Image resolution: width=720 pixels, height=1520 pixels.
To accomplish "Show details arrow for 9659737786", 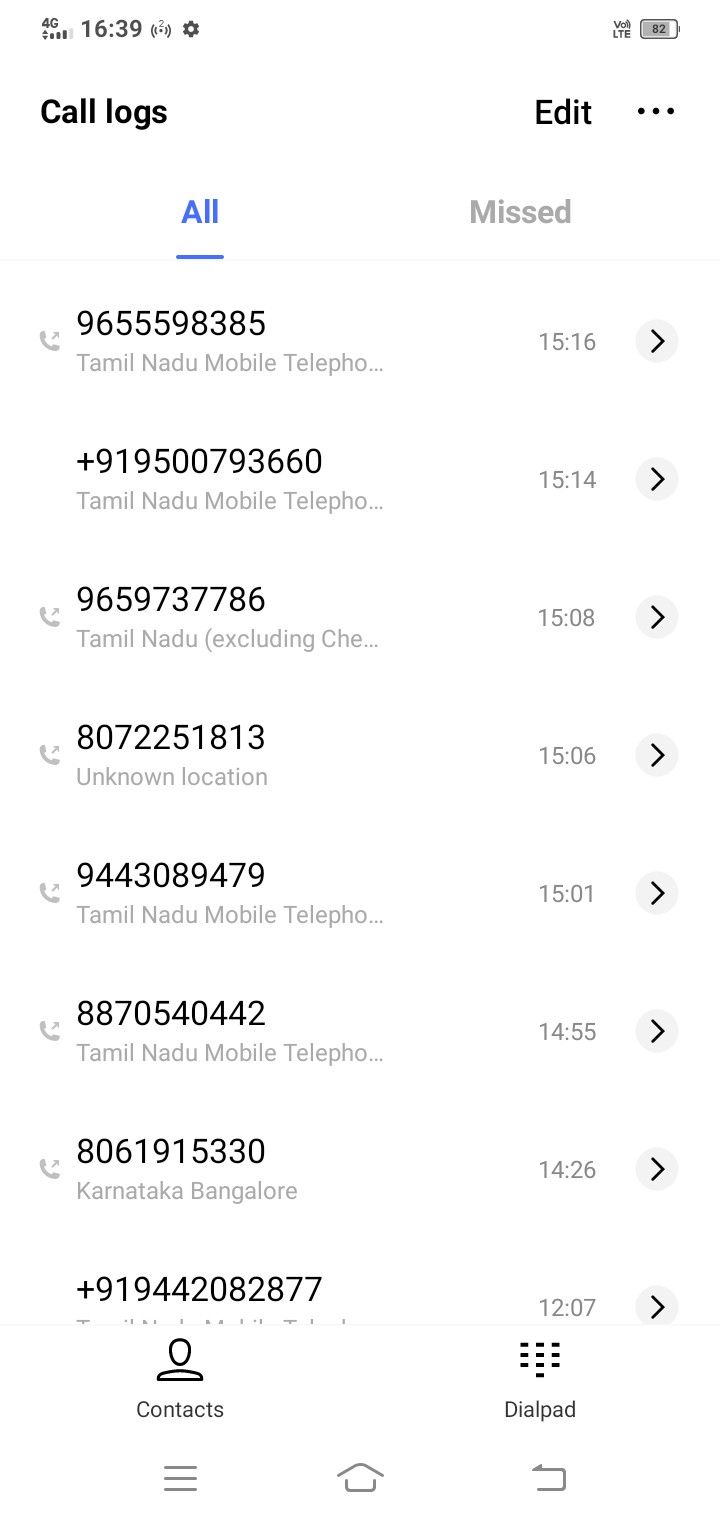I will 657,617.
